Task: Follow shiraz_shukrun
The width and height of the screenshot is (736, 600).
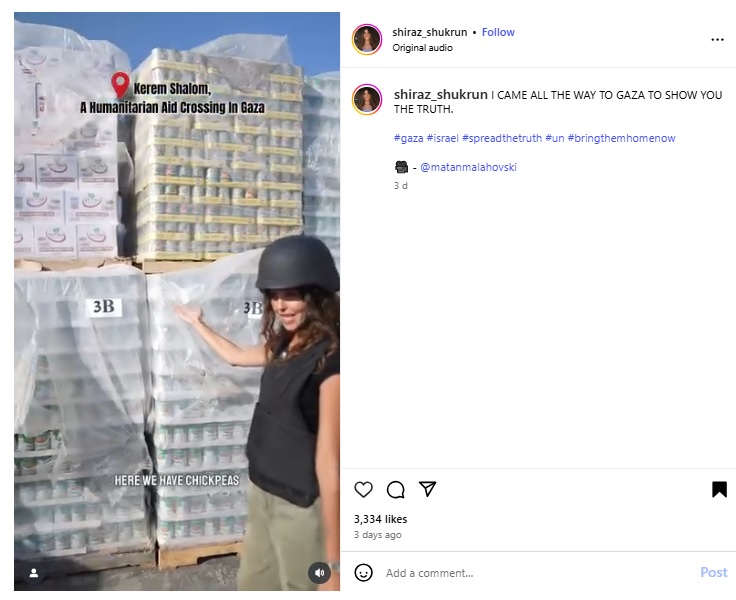Action: (x=498, y=32)
